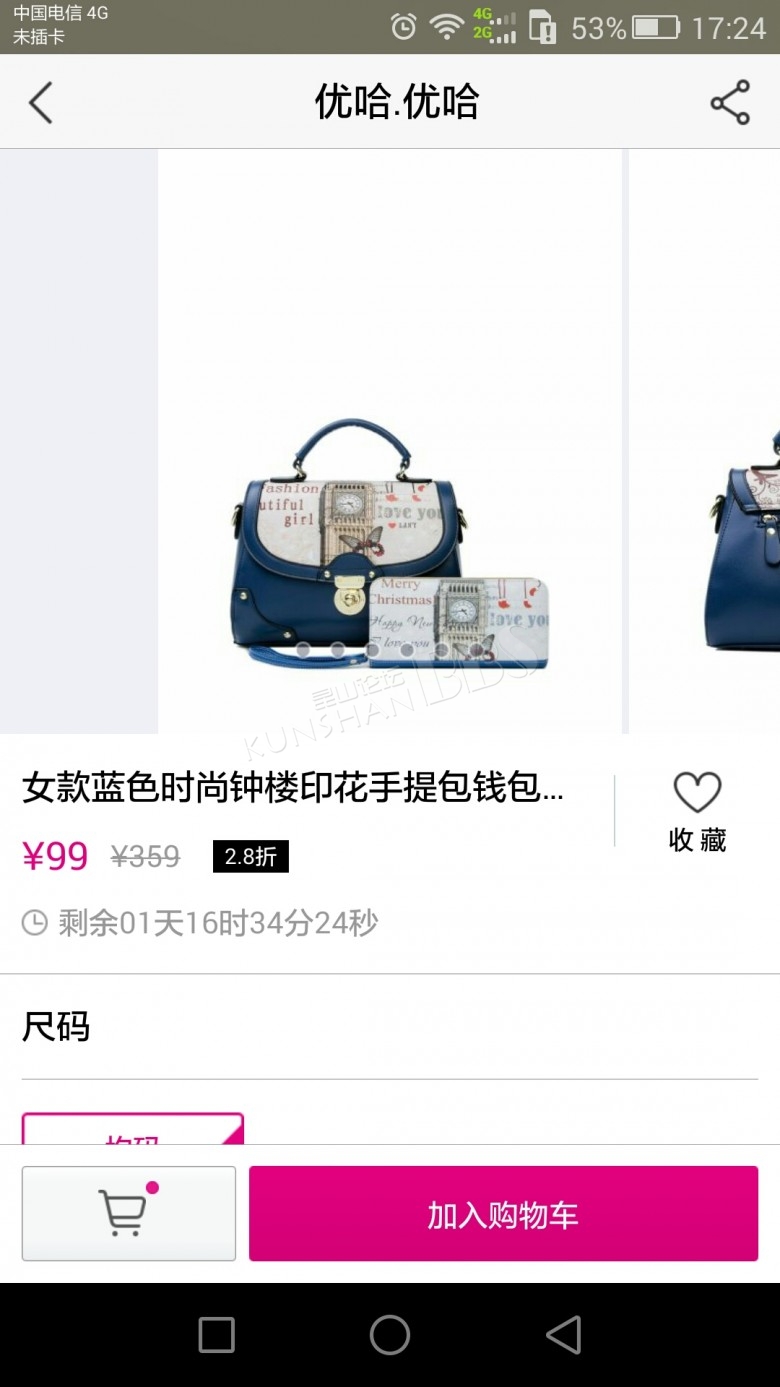Go back using the top-left arrow
This screenshot has width=780, height=1387.
tap(40, 103)
